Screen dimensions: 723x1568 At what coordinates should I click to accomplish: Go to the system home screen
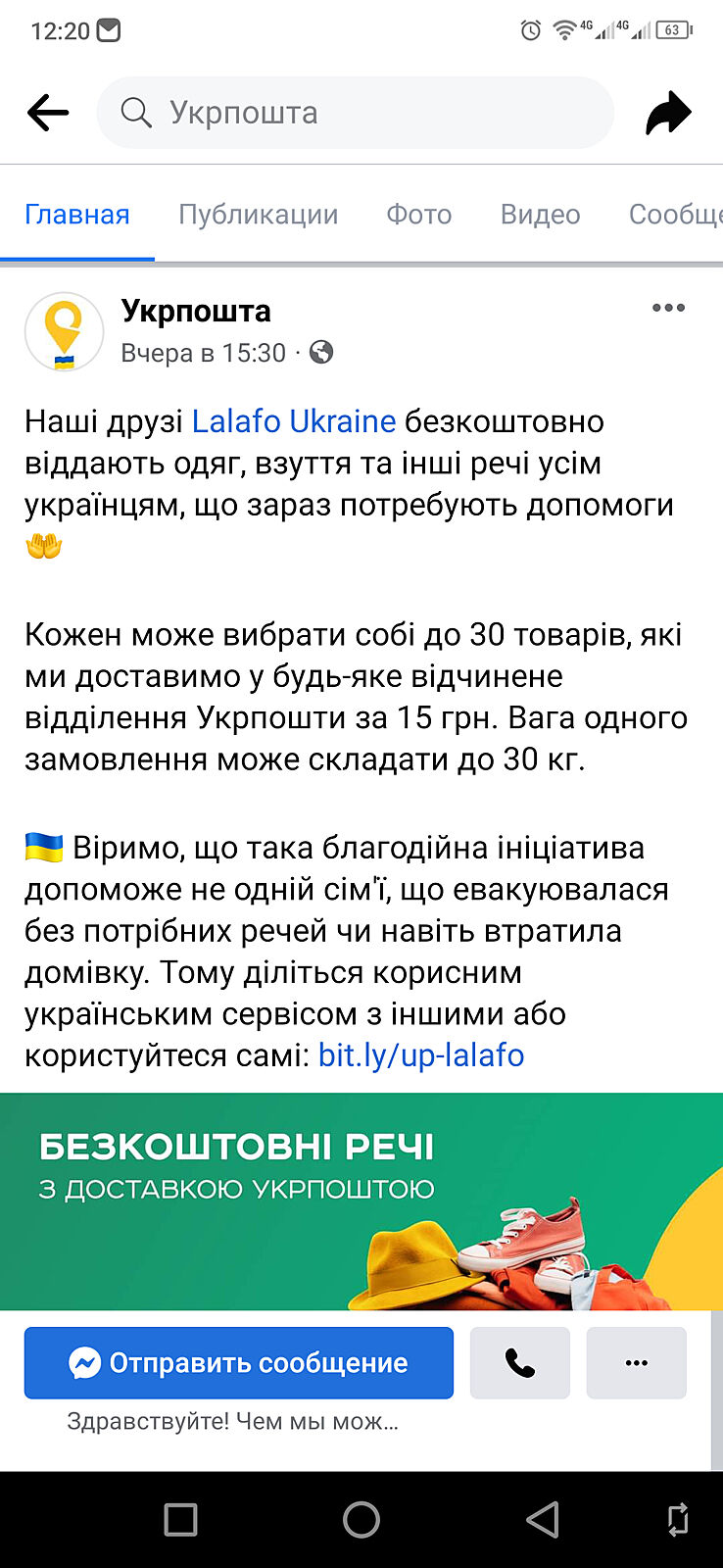(361, 1520)
